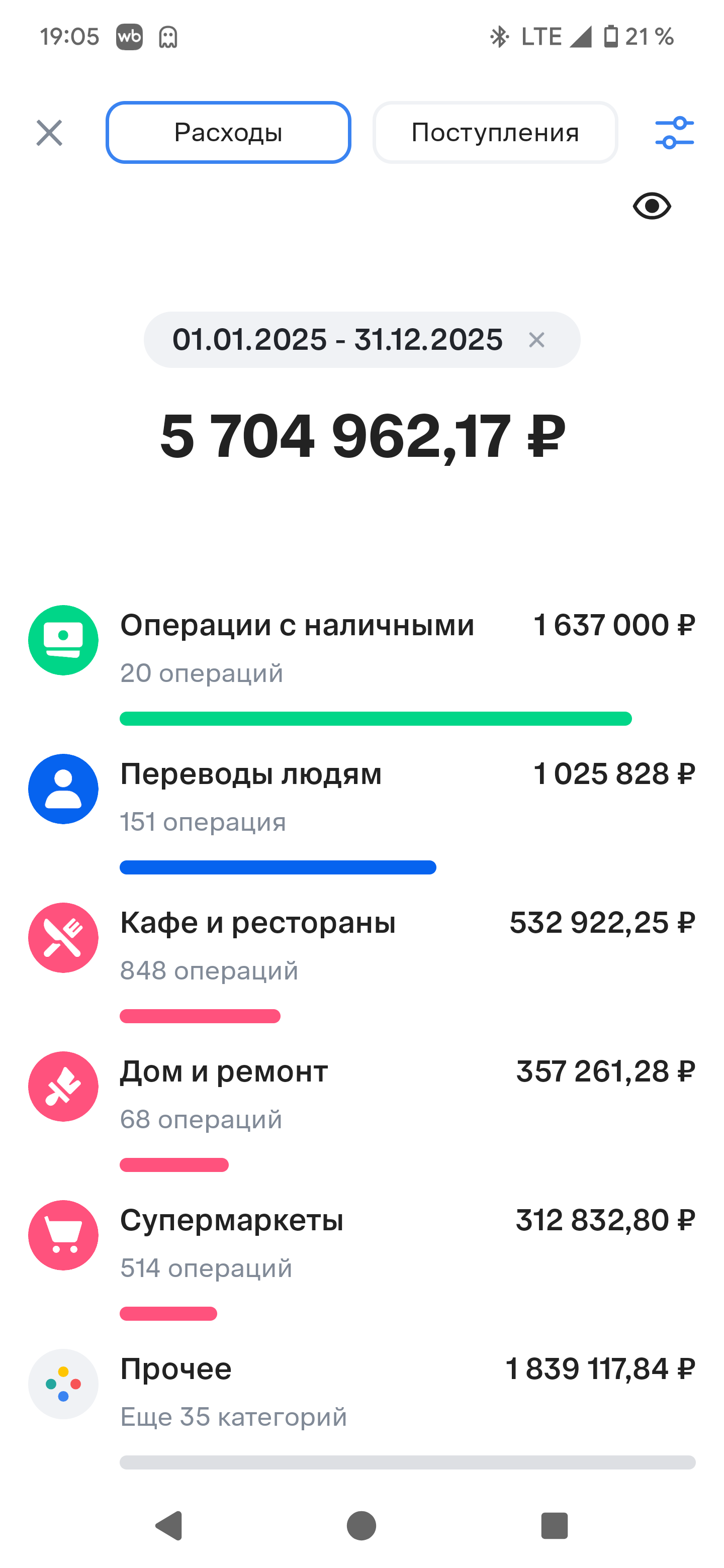
Task: Go back using system navigation
Action: coord(170,1525)
